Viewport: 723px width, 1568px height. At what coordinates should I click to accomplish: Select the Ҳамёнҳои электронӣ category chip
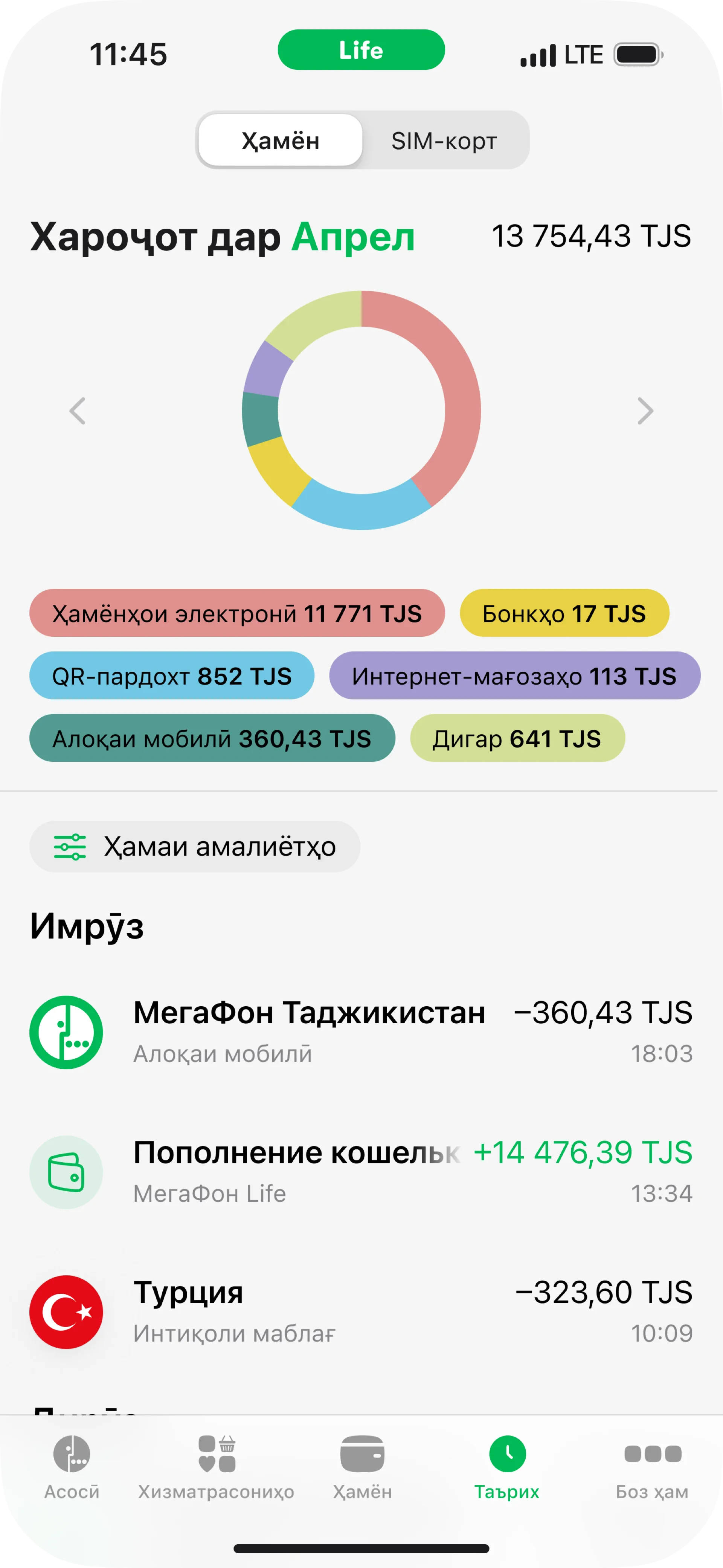(237, 613)
